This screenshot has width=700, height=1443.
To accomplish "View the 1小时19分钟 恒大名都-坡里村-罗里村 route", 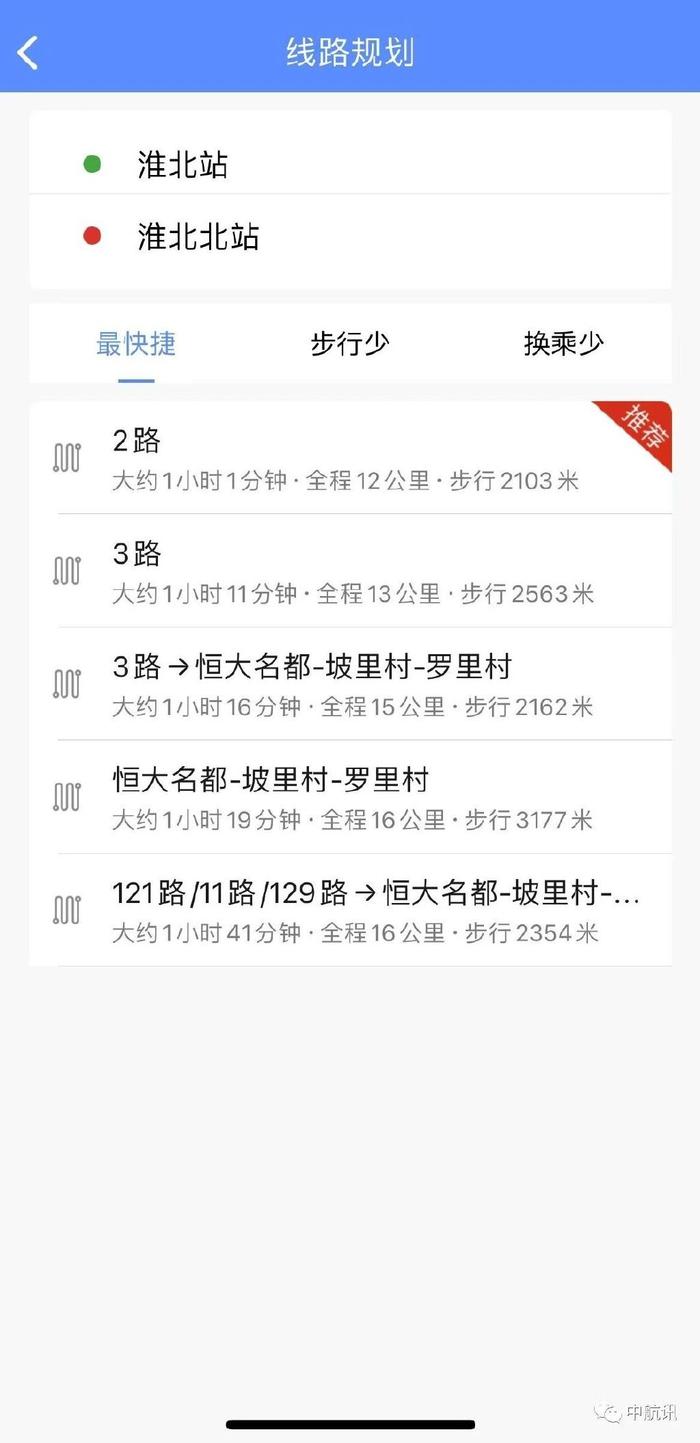I will coord(350,797).
